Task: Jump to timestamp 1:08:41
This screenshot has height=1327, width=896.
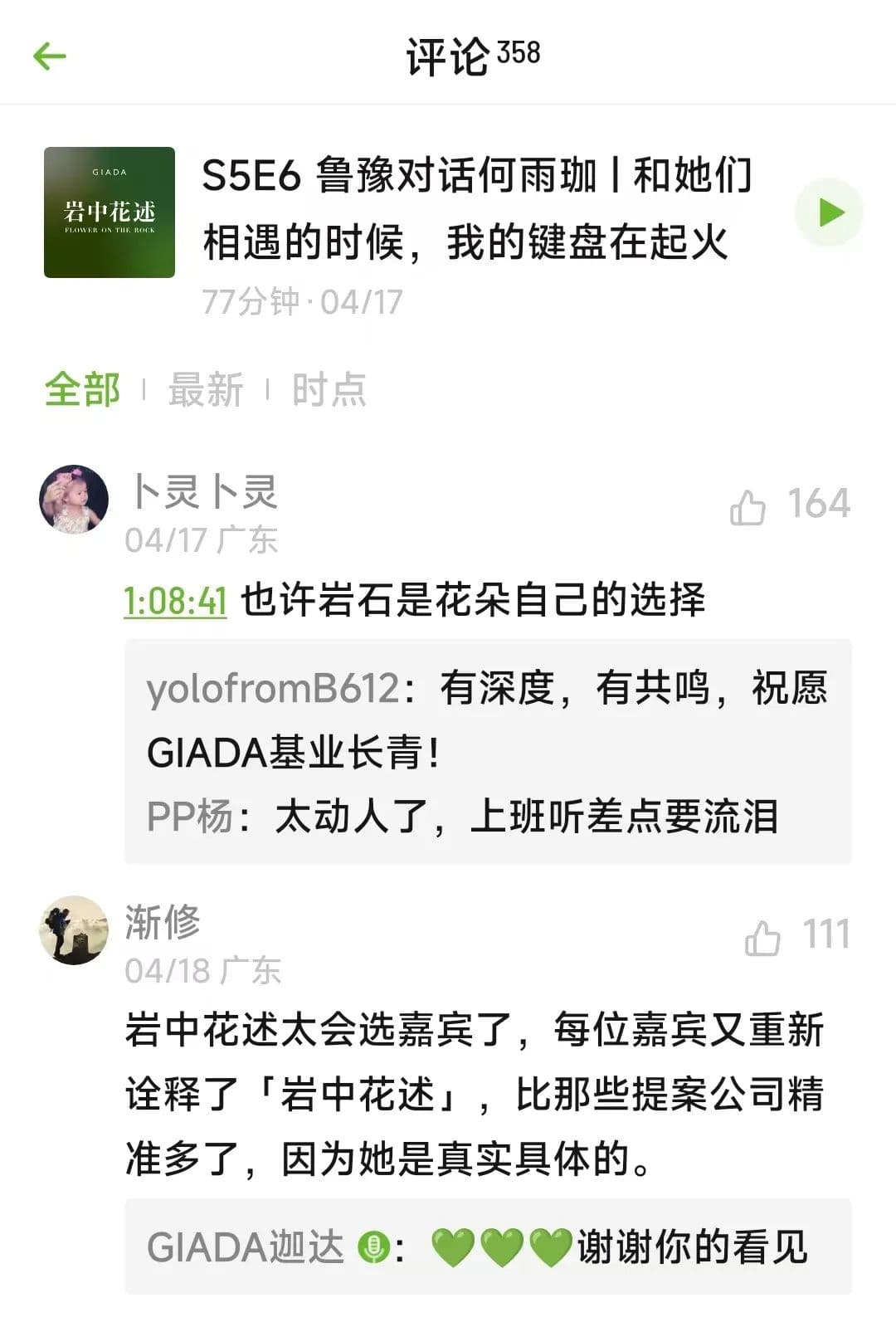Action: pos(175,600)
